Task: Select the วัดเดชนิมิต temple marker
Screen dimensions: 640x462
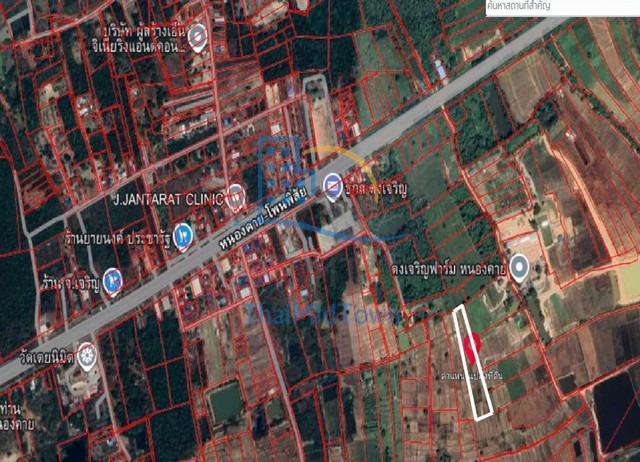Action: coord(88,354)
